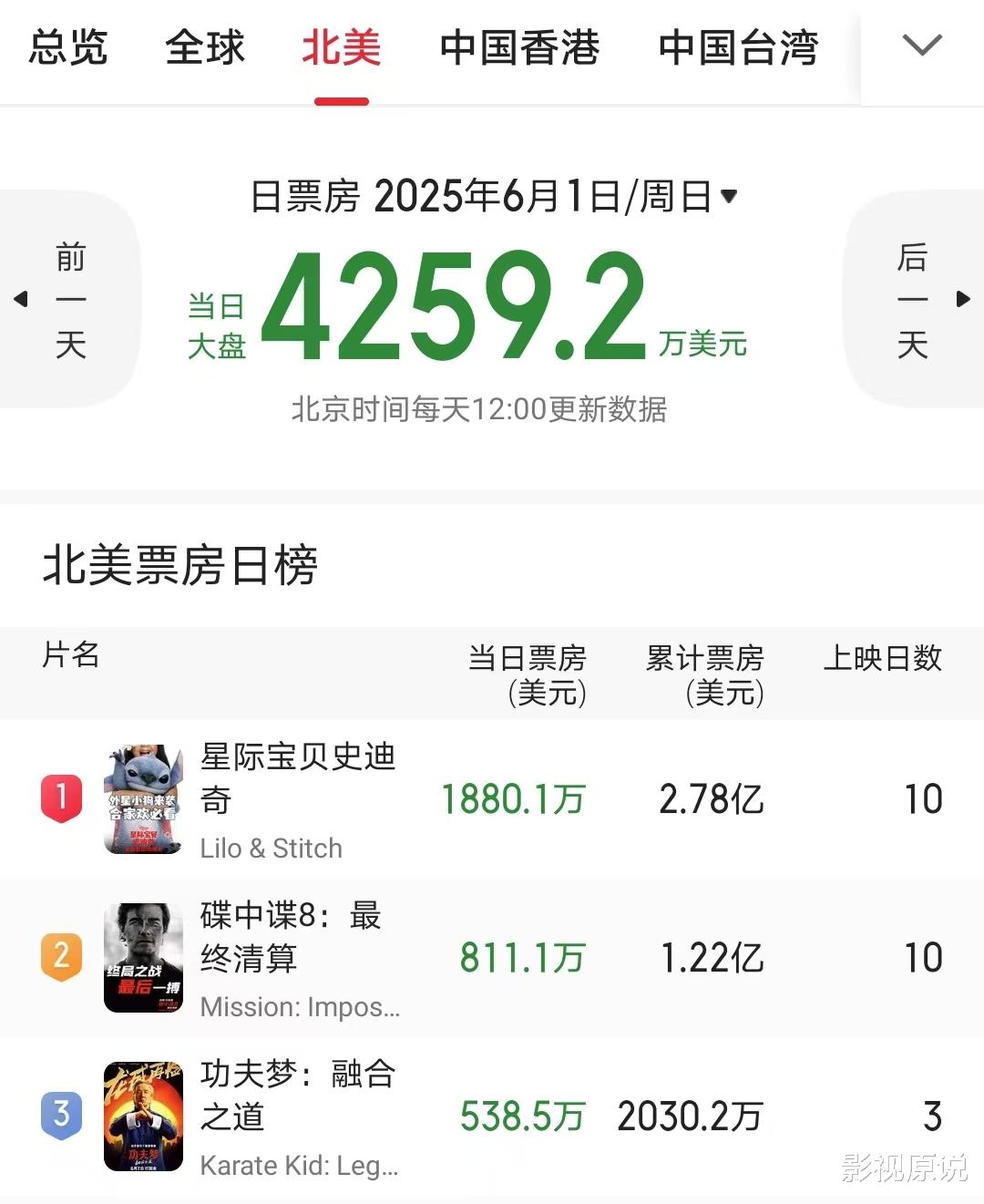Open 功夫梦：融合之道 movie details

pos(297,1096)
